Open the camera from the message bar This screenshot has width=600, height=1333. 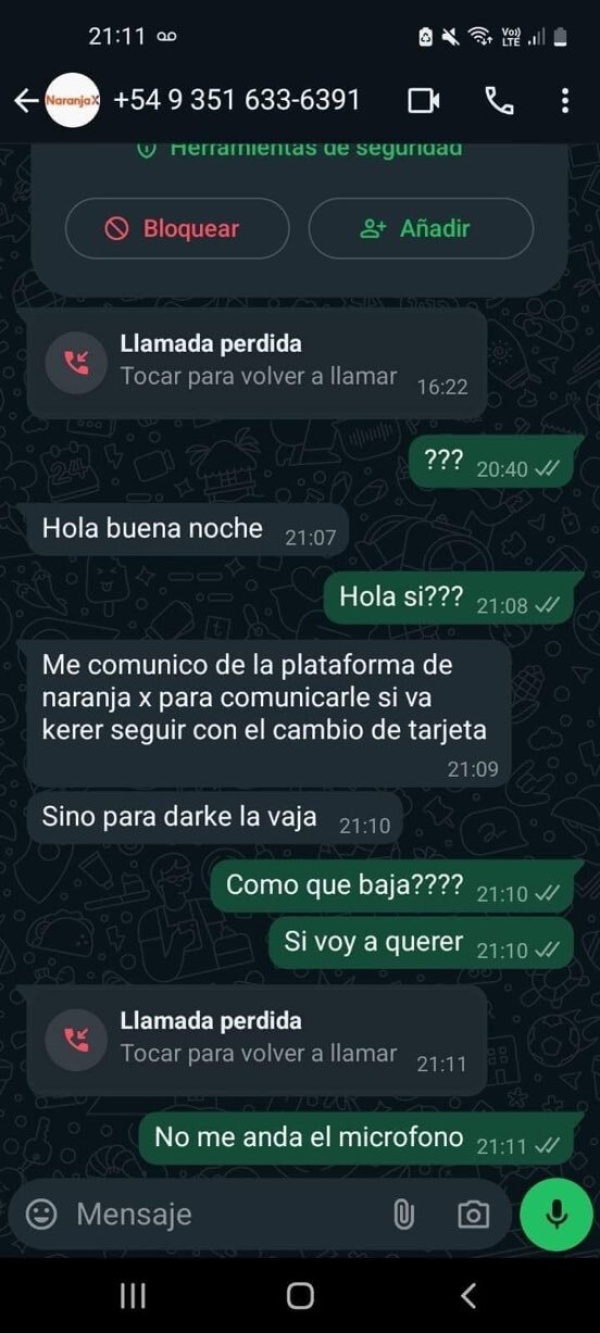pos(473,1214)
